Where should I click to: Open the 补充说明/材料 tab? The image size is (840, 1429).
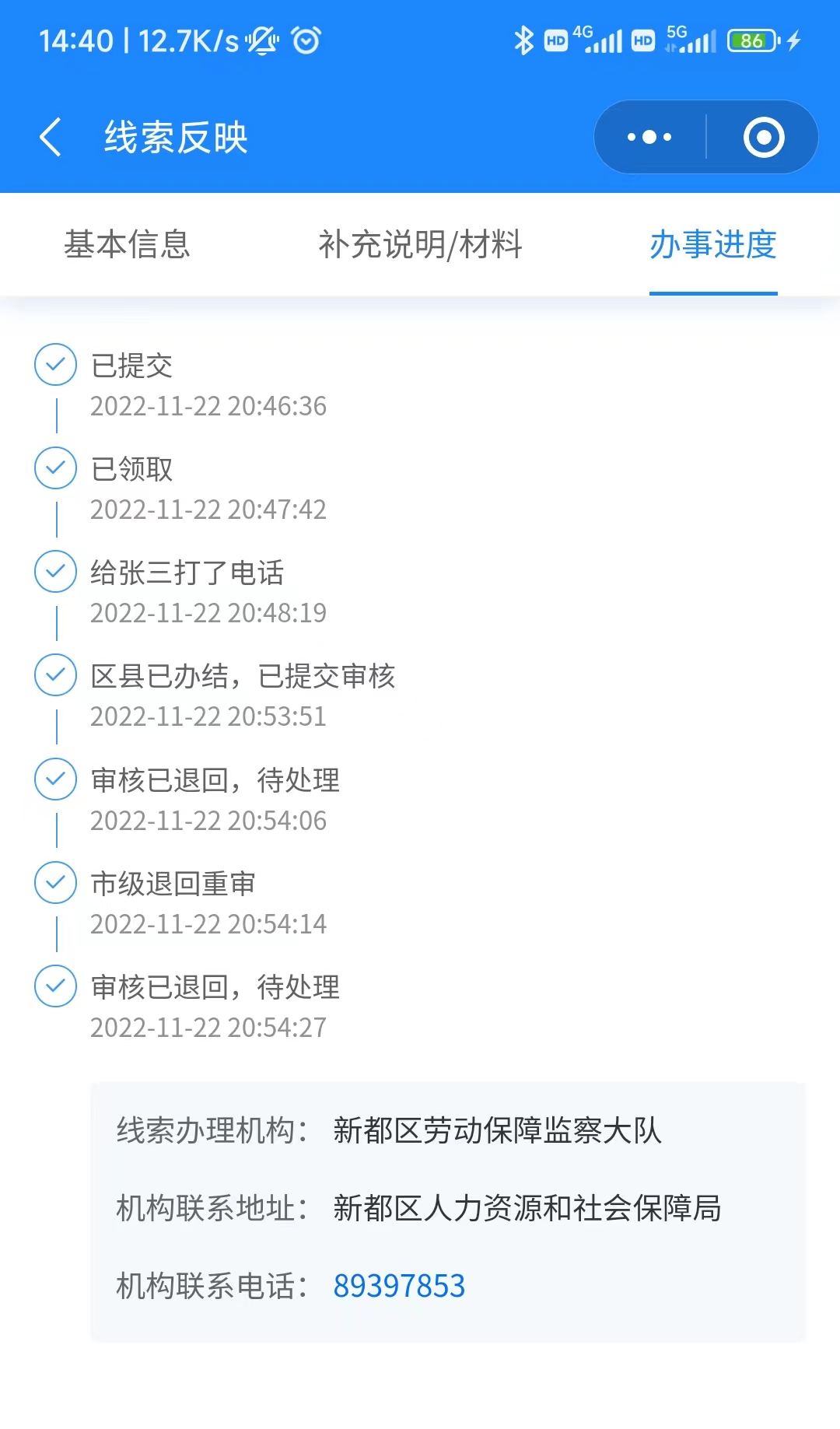422,246
